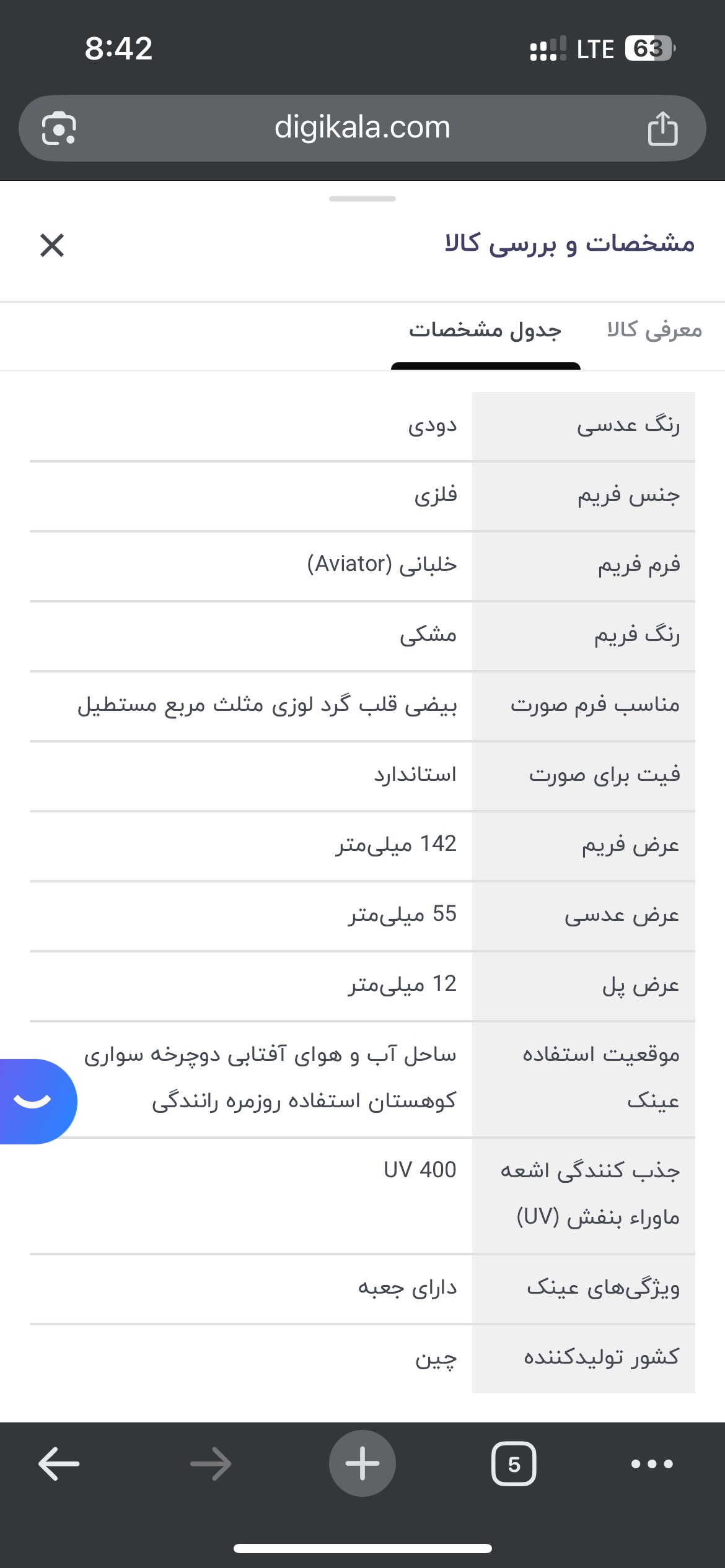This screenshot has width=725, height=1568.
Task: Open a new browser tab
Action: pos(362,1464)
